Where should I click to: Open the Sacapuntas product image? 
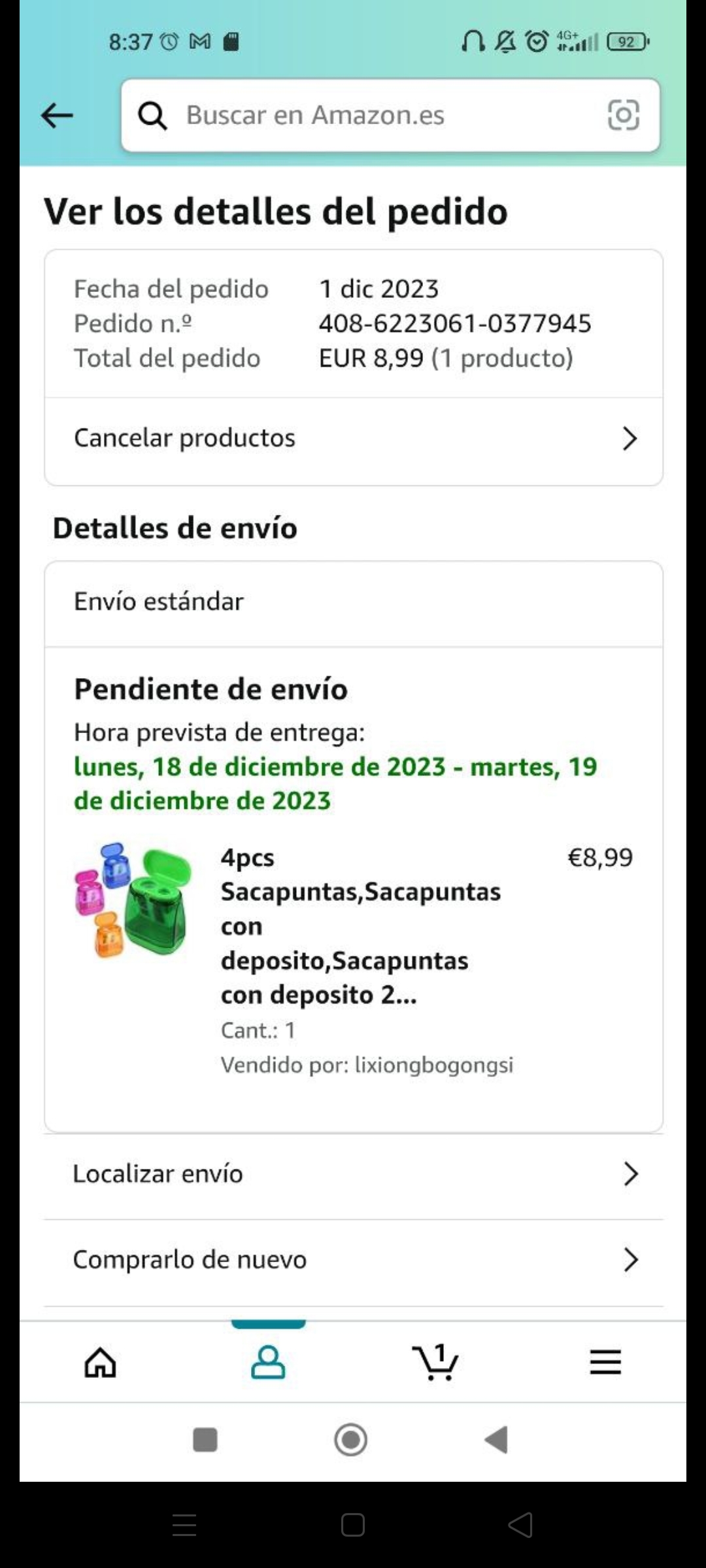coord(134,900)
